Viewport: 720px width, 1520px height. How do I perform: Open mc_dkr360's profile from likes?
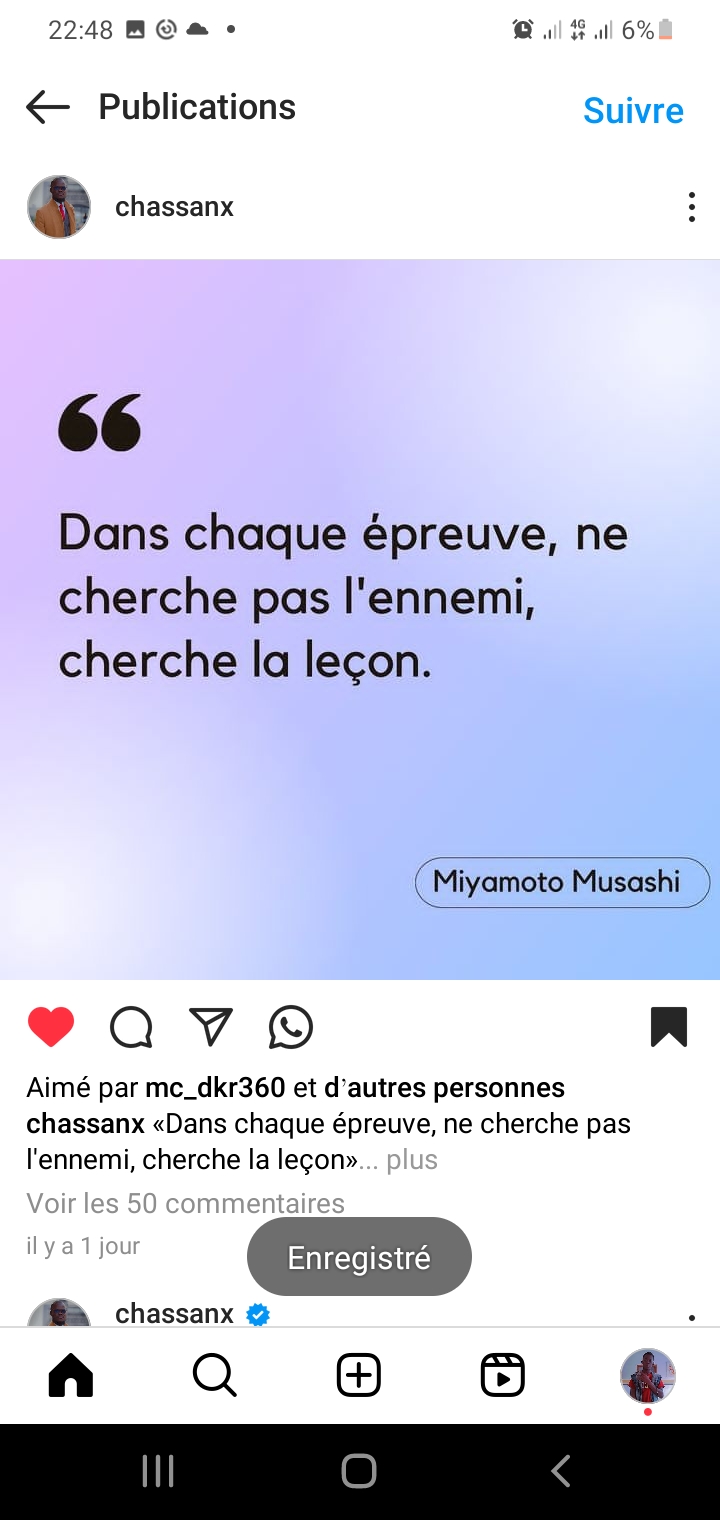pos(215,1087)
